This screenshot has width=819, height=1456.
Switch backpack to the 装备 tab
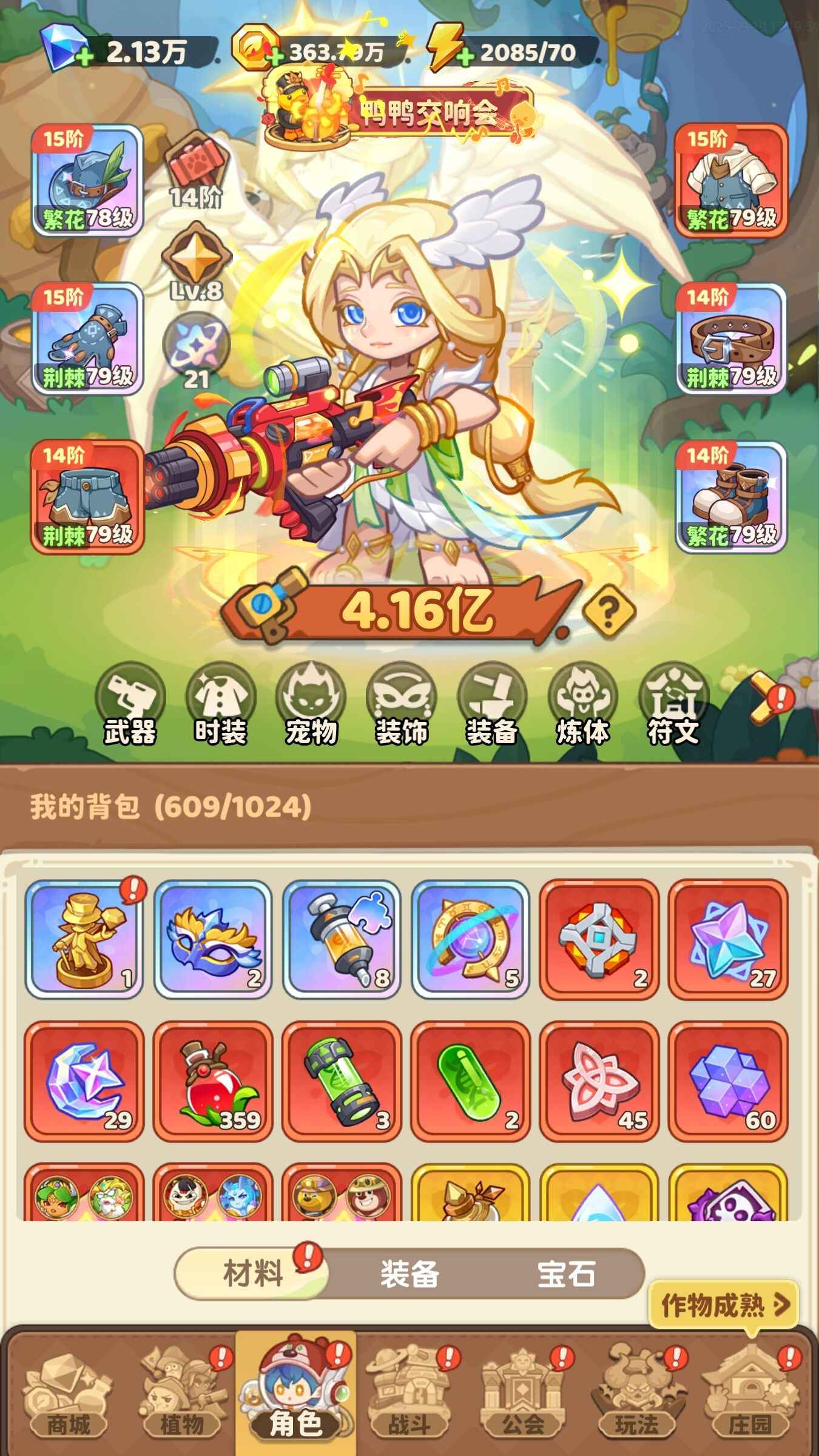[x=409, y=1273]
